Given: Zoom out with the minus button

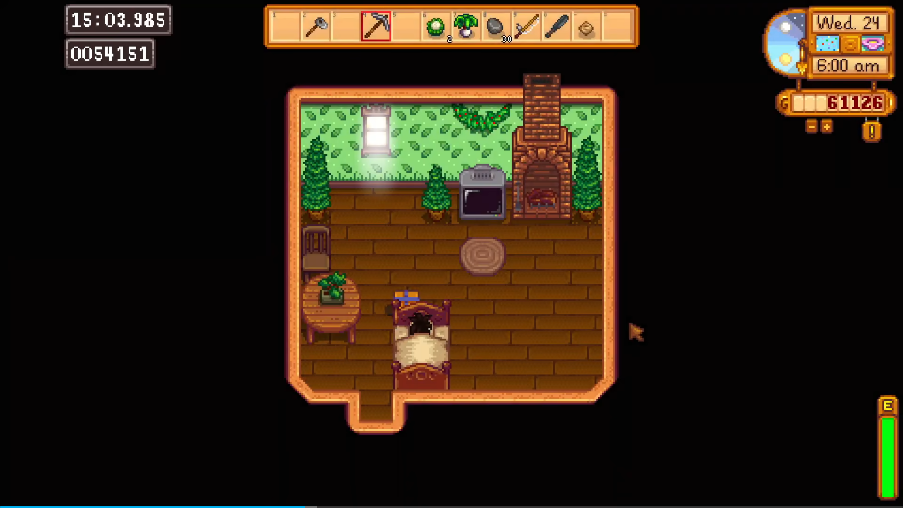Looking at the screenshot, I should pyautogui.click(x=812, y=127).
